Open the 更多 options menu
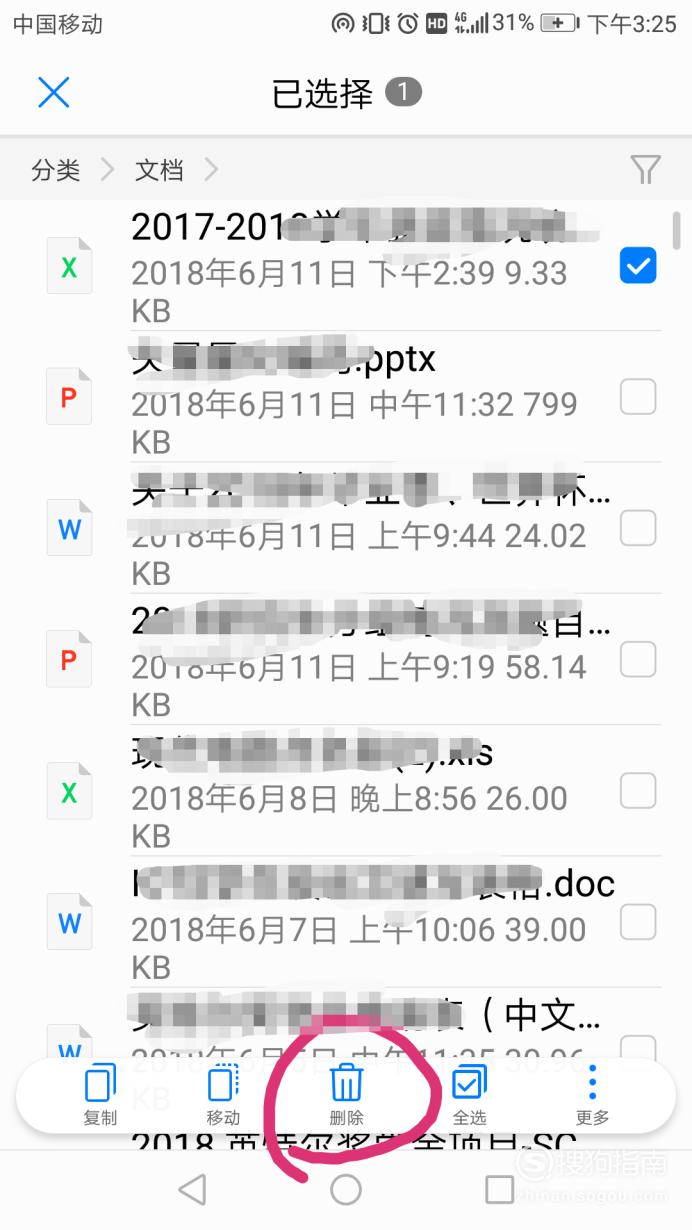Viewport: 692px width, 1230px height. [x=592, y=1096]
